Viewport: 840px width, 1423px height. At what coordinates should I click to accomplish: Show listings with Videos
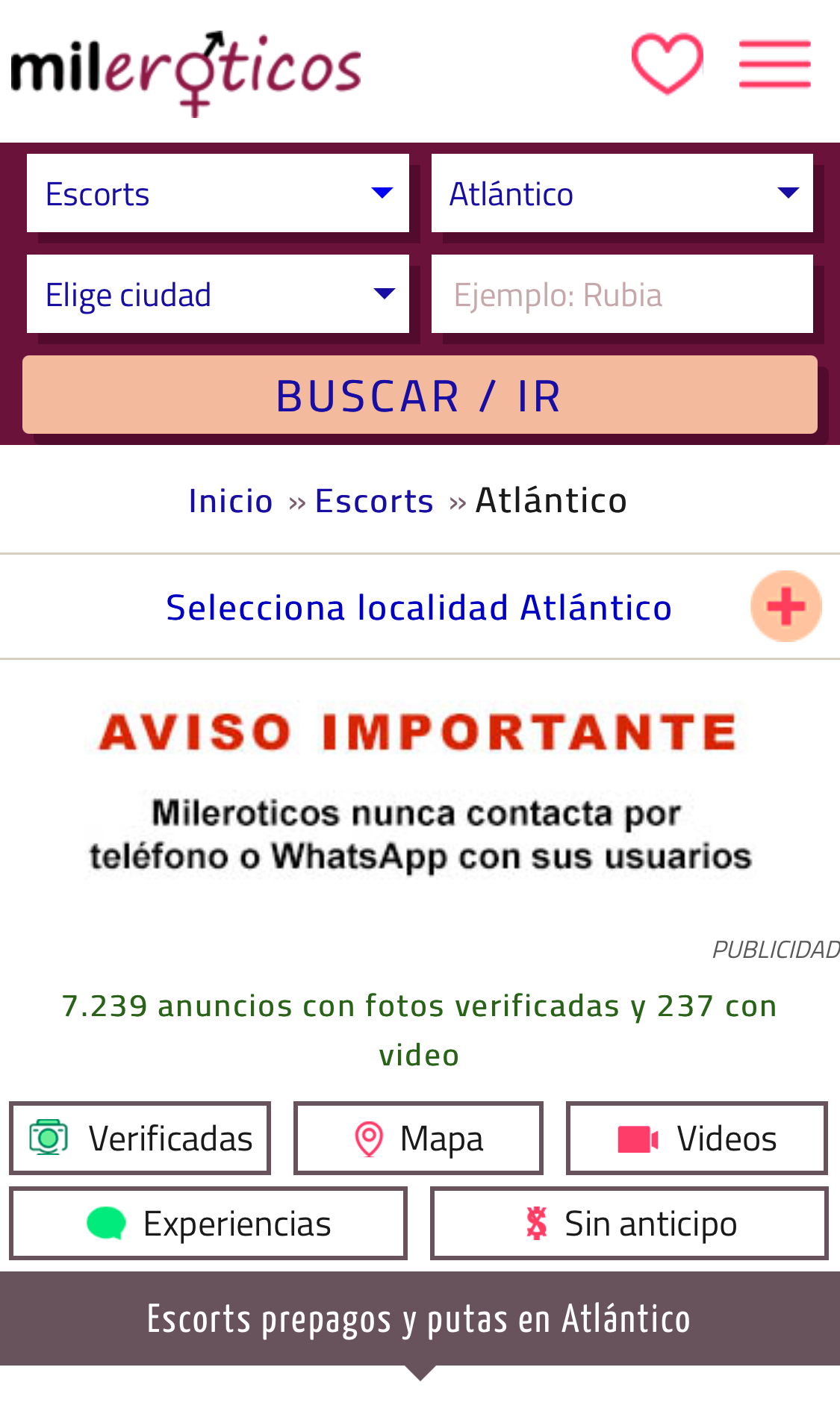[697, 1139]
